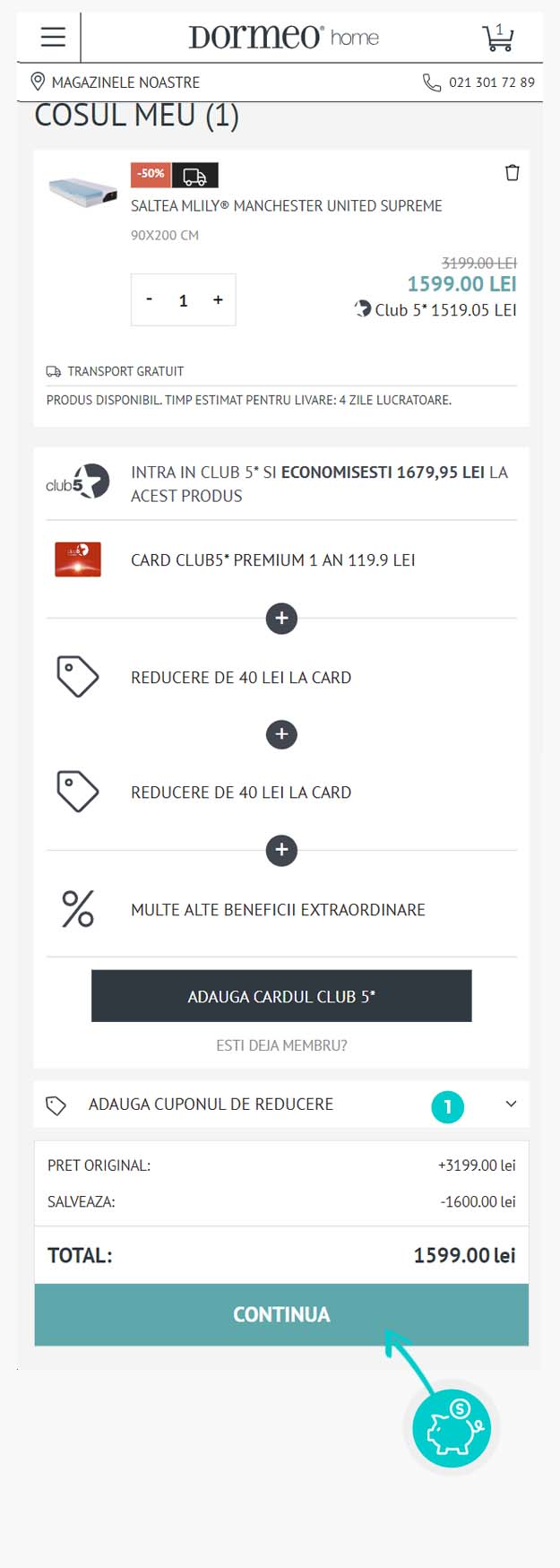This screenshot has width=560, height=1568.
Task: Go to the Dormeo home logo
Action: point(283,37)
